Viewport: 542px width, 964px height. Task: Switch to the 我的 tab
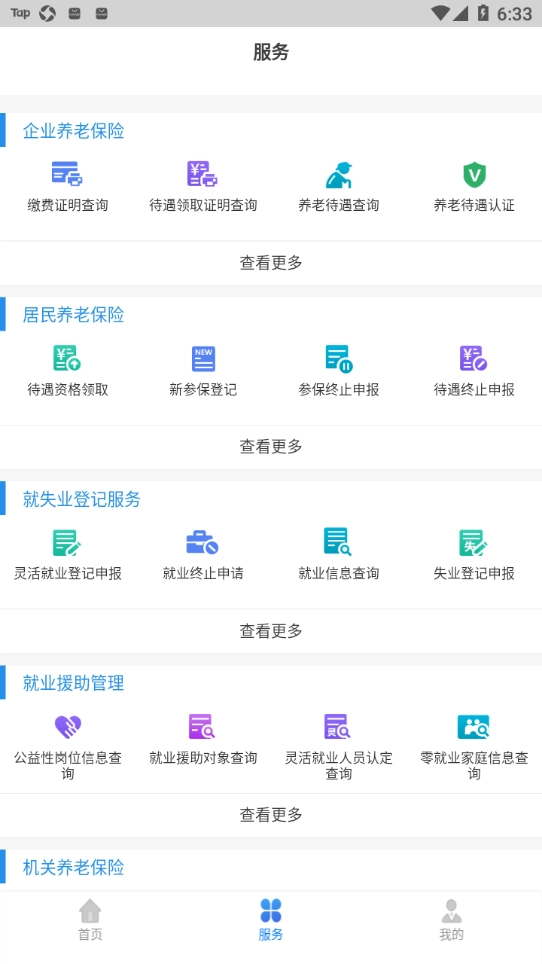click(452, 920)
